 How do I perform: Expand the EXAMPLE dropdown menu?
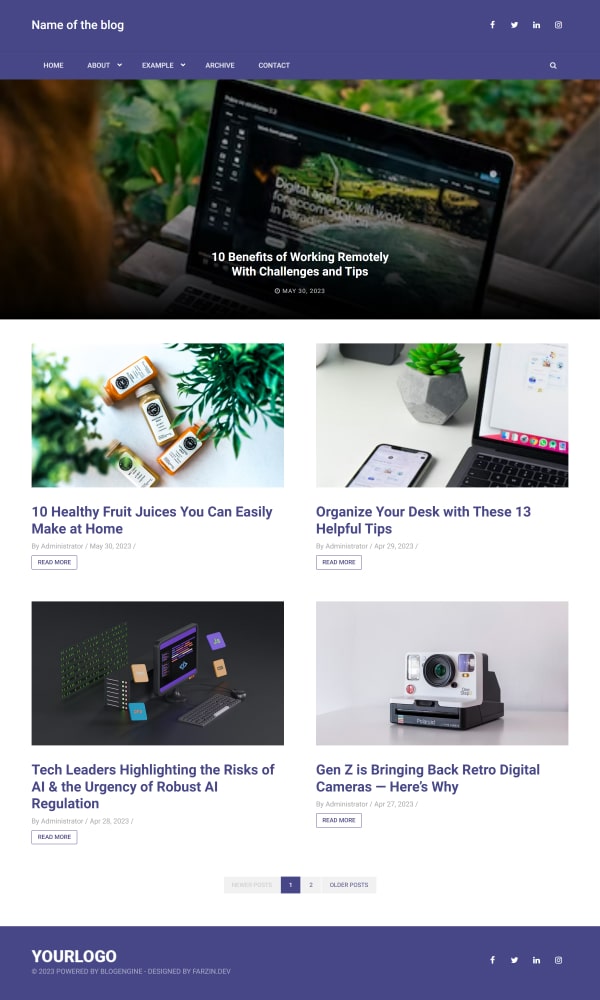pos(163,65)
